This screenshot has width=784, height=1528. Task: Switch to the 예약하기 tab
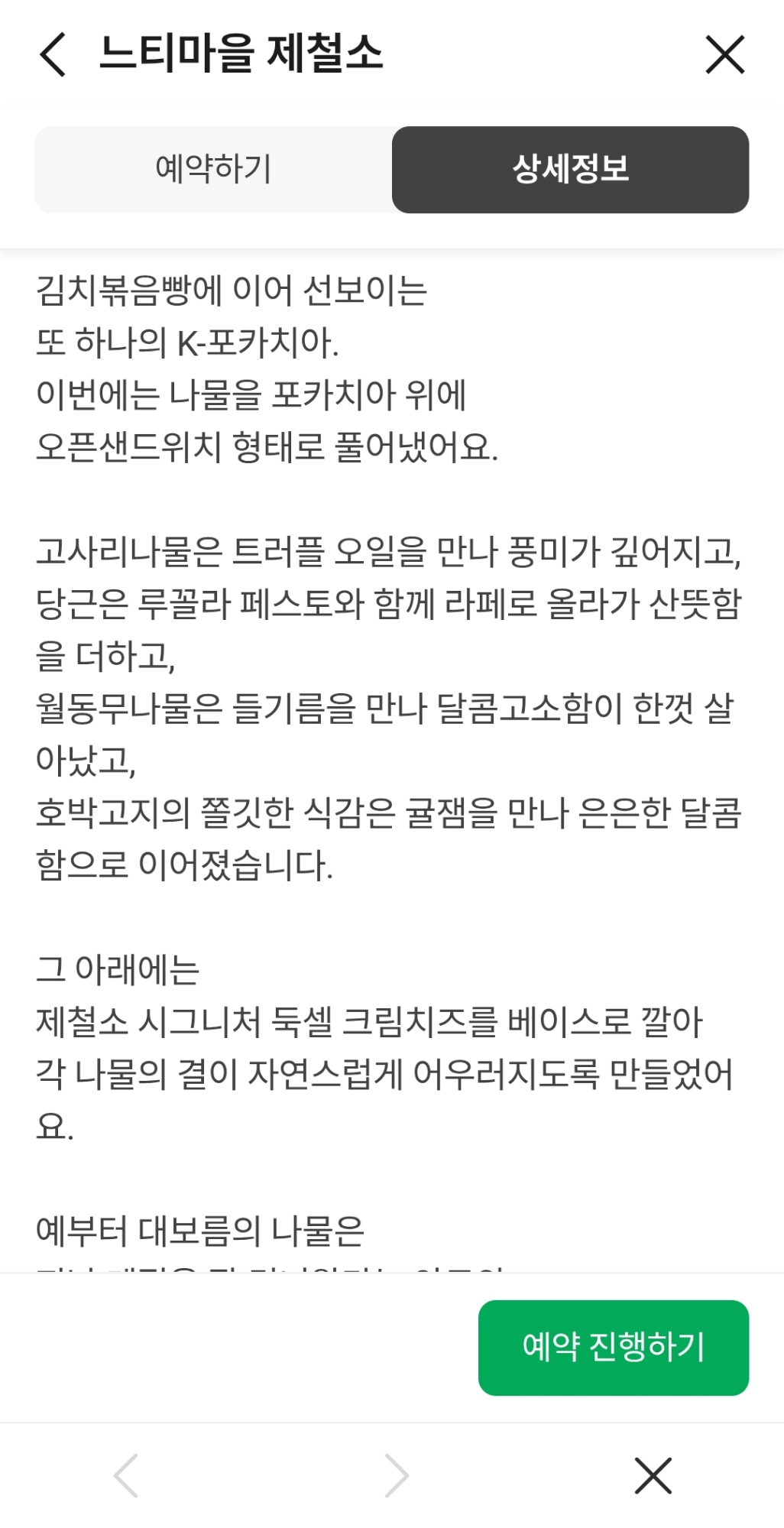[213, 169]
